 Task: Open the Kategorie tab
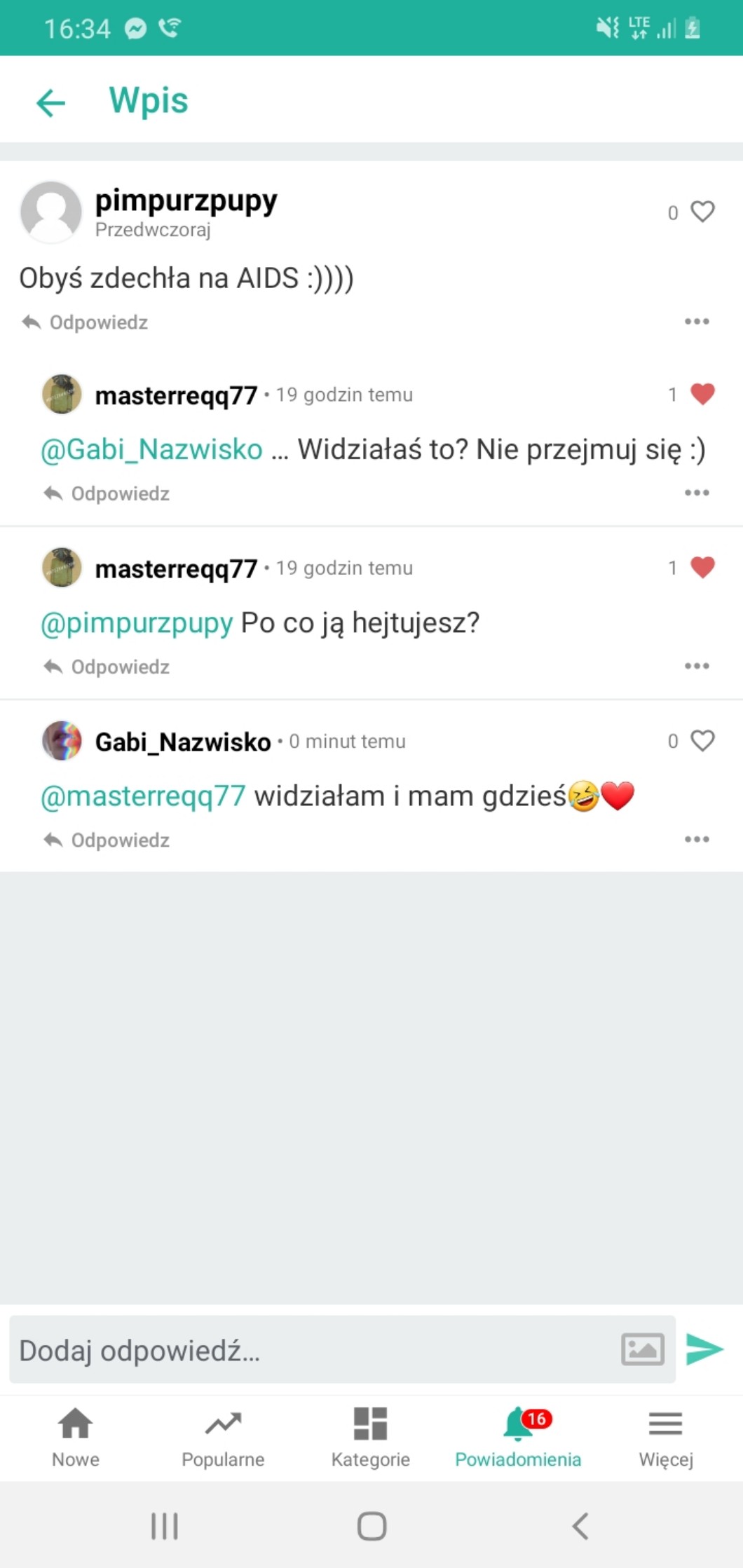pyautogui.click(x=371, y=1437)
